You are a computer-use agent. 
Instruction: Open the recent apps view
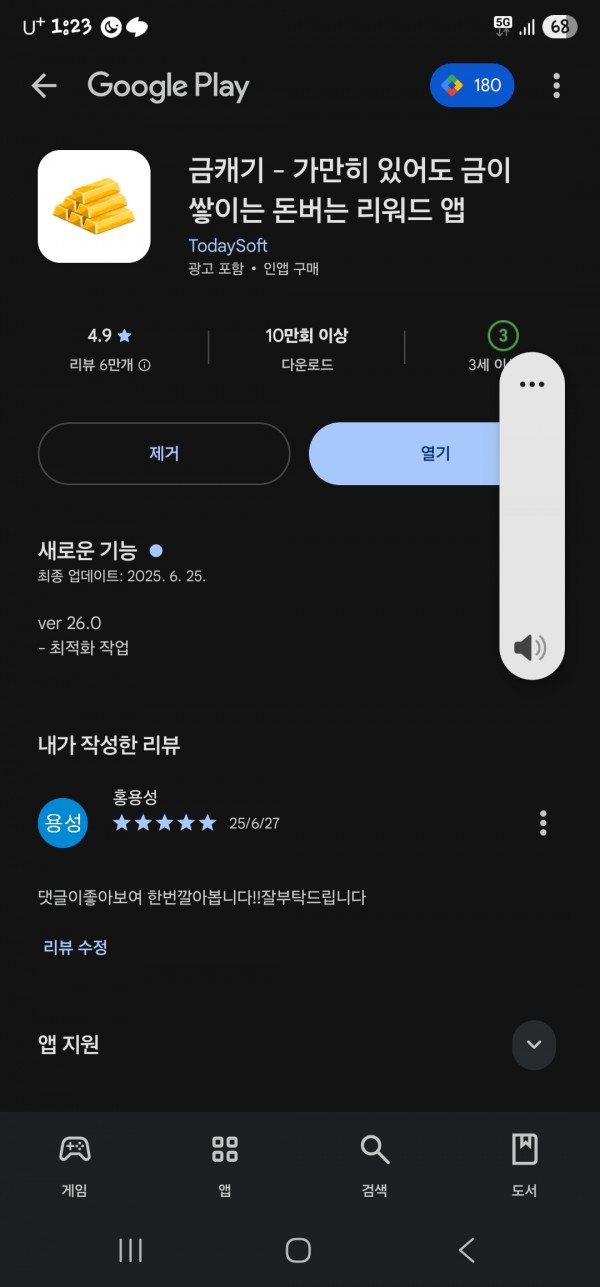click(131, 1249)
